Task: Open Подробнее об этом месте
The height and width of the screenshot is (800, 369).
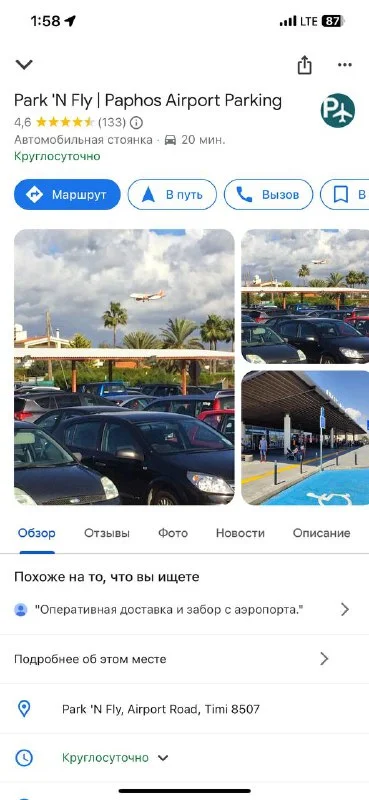Action: [x=184, y=659]
